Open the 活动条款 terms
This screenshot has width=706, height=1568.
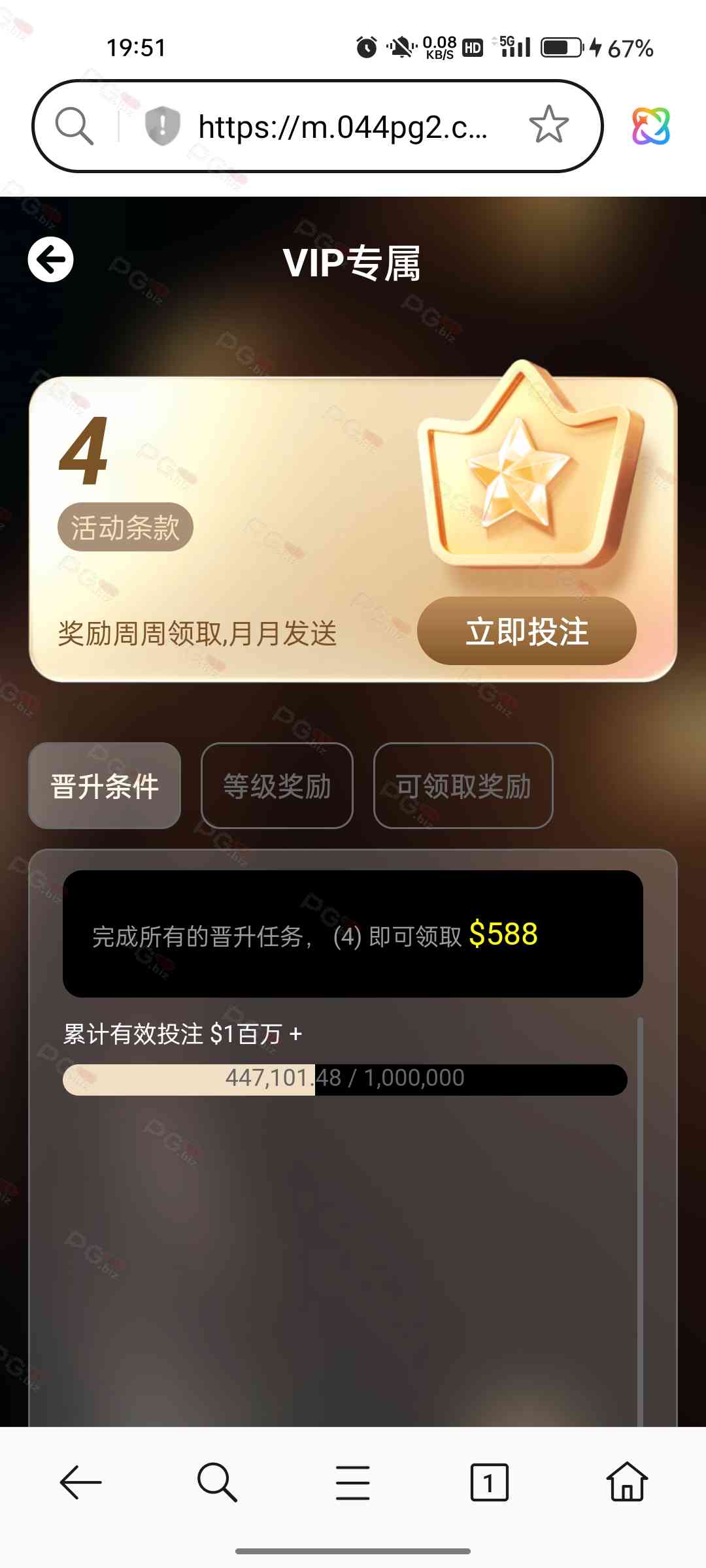tap(125, 527)
